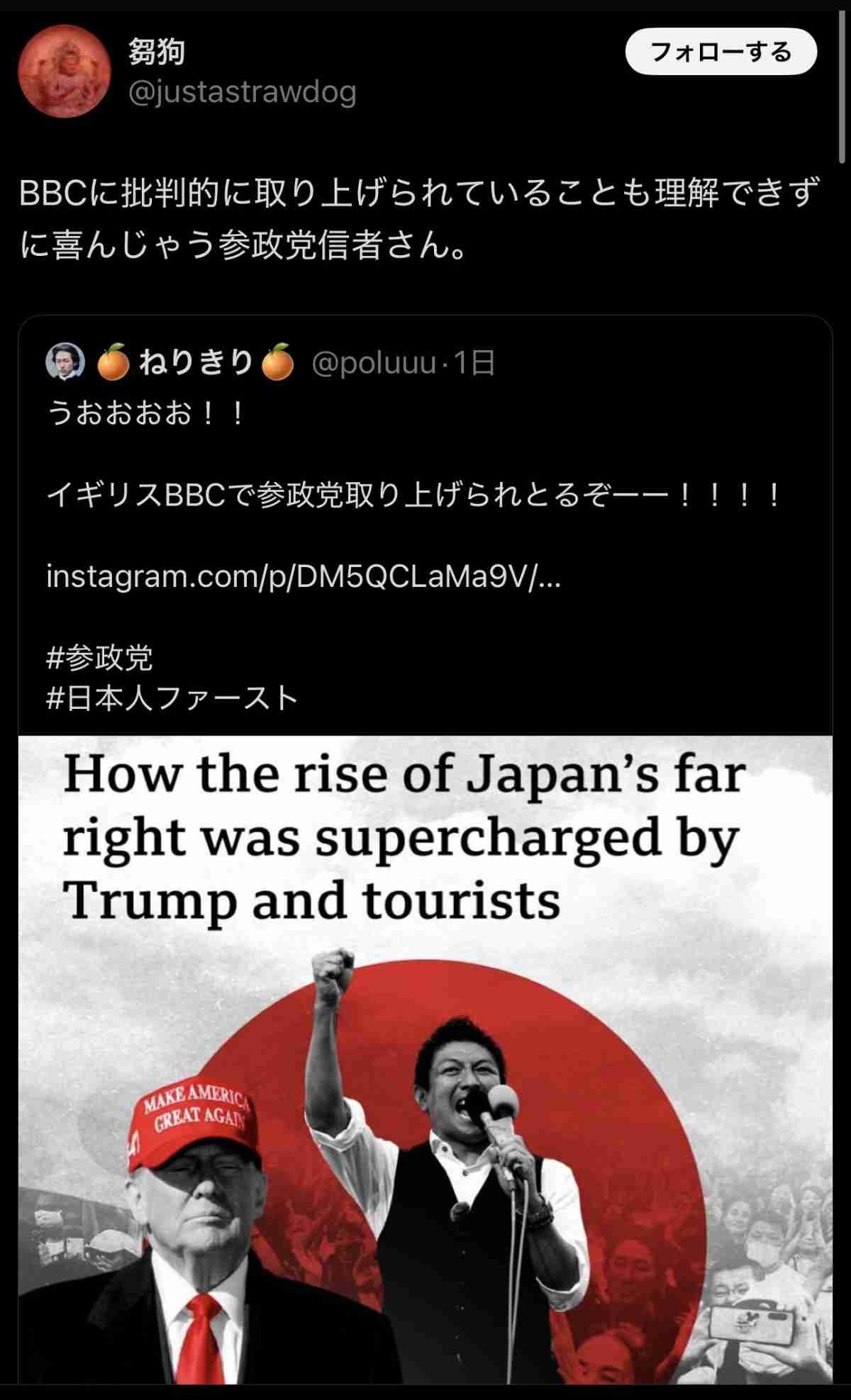Tap the フォローする follow button
The image size is (851, 1400).
coord(721,52)
